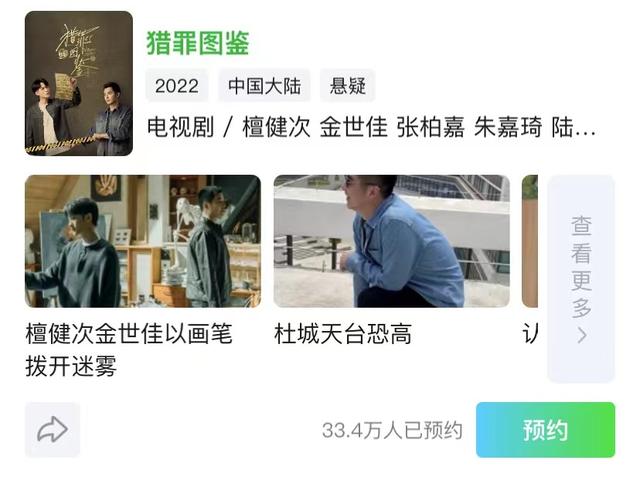Select the 中国大陆 tag chip
This screenshot has height=484, width=640.
click(x=264, y=86)
